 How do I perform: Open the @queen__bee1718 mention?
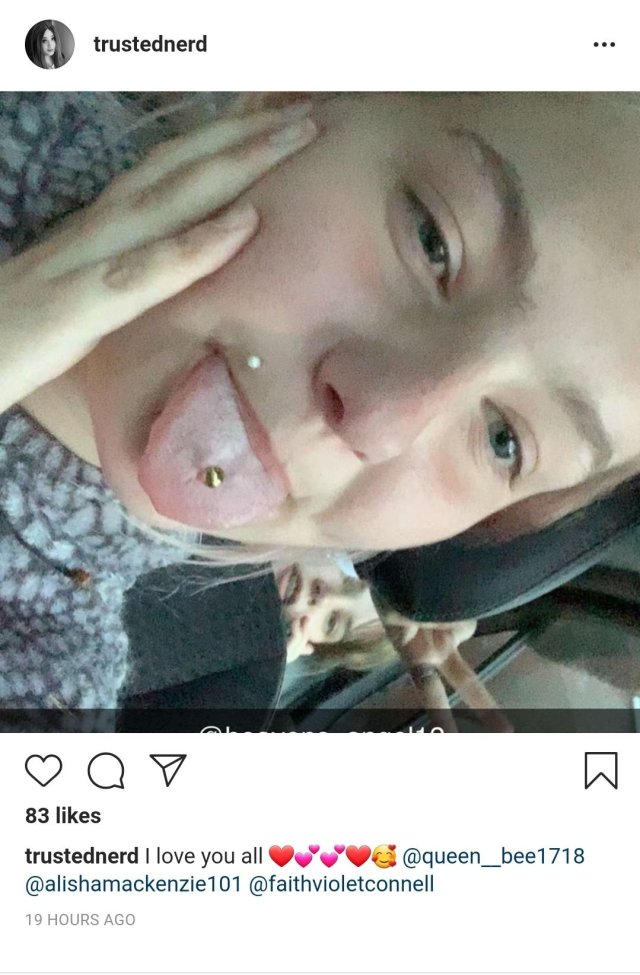[493, 857]
